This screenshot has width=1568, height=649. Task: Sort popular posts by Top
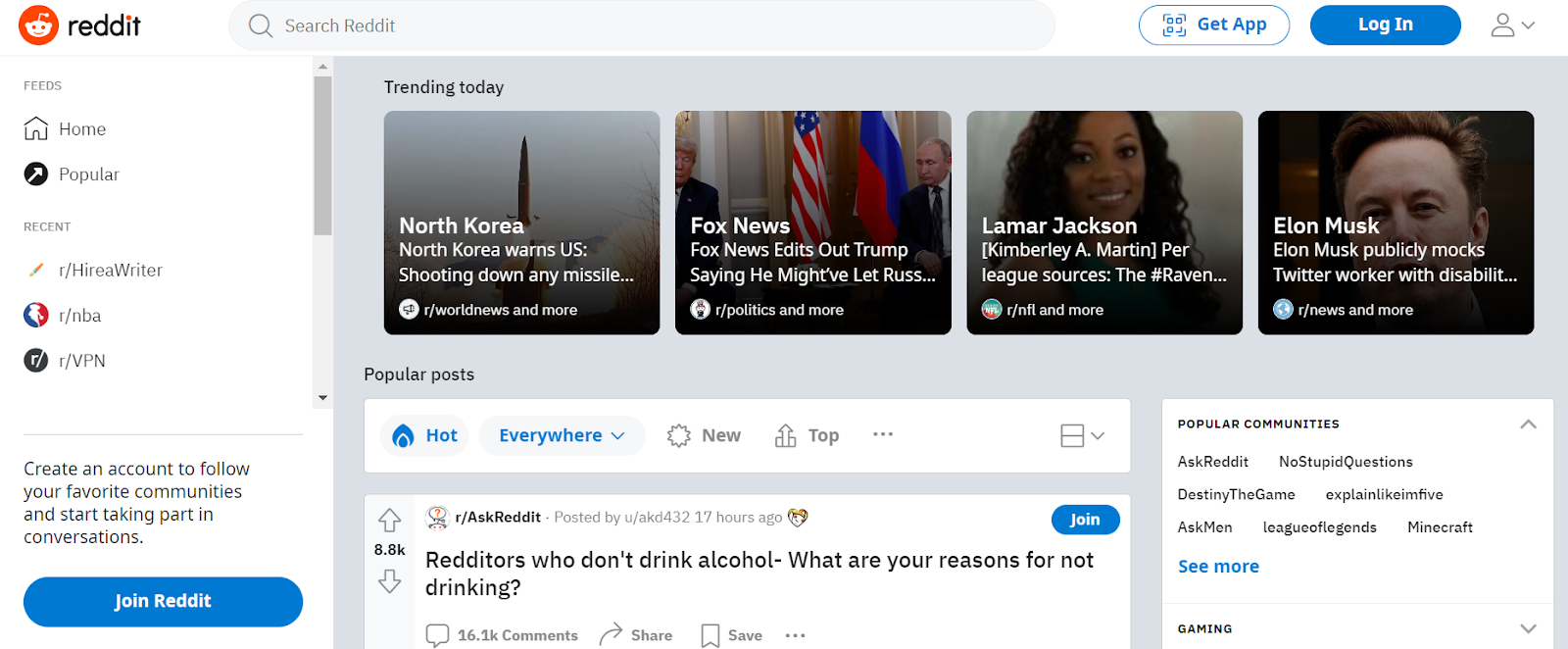point(808,436)
